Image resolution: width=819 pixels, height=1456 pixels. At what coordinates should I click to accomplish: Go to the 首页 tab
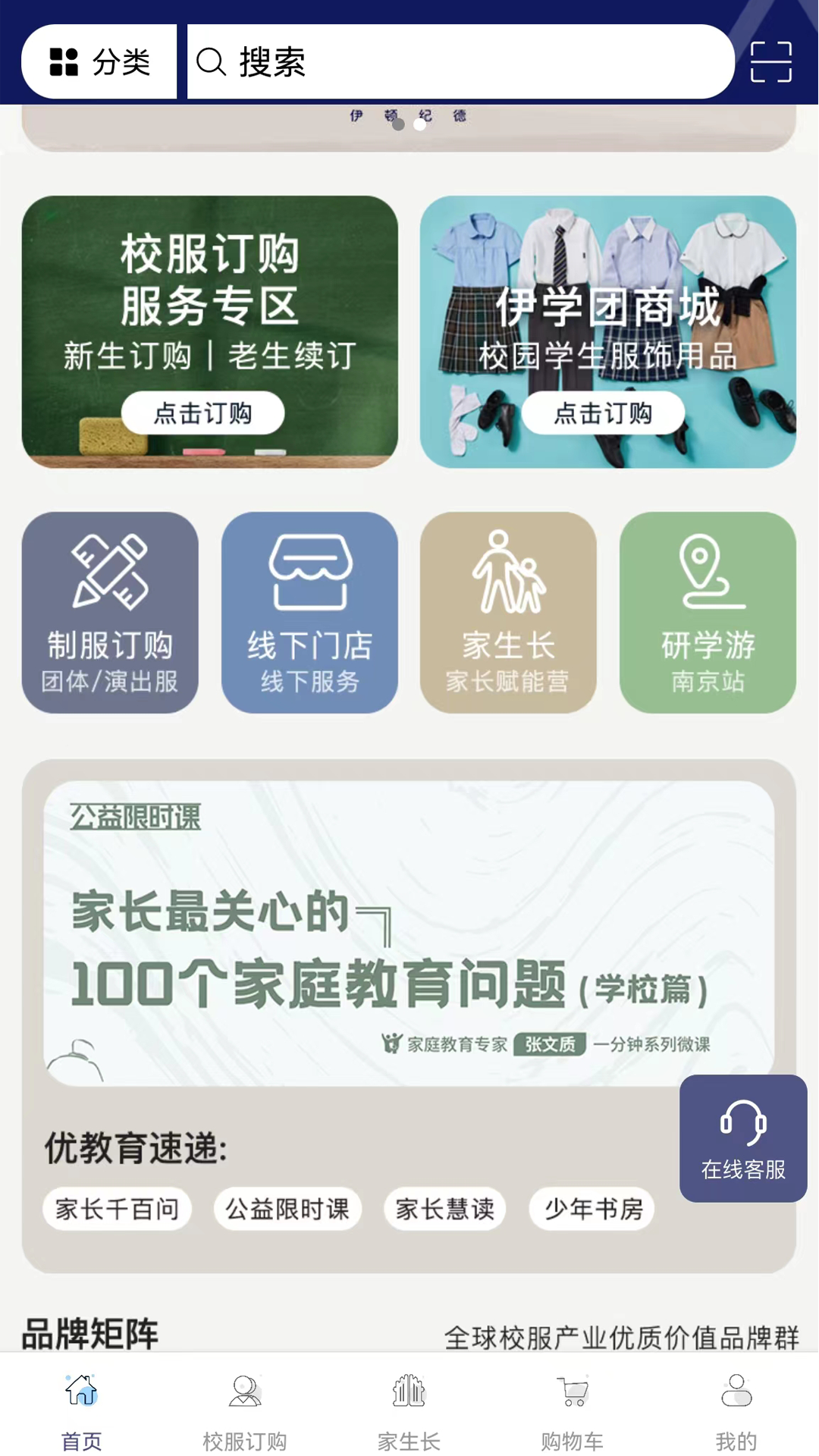tap(82, 1408)
